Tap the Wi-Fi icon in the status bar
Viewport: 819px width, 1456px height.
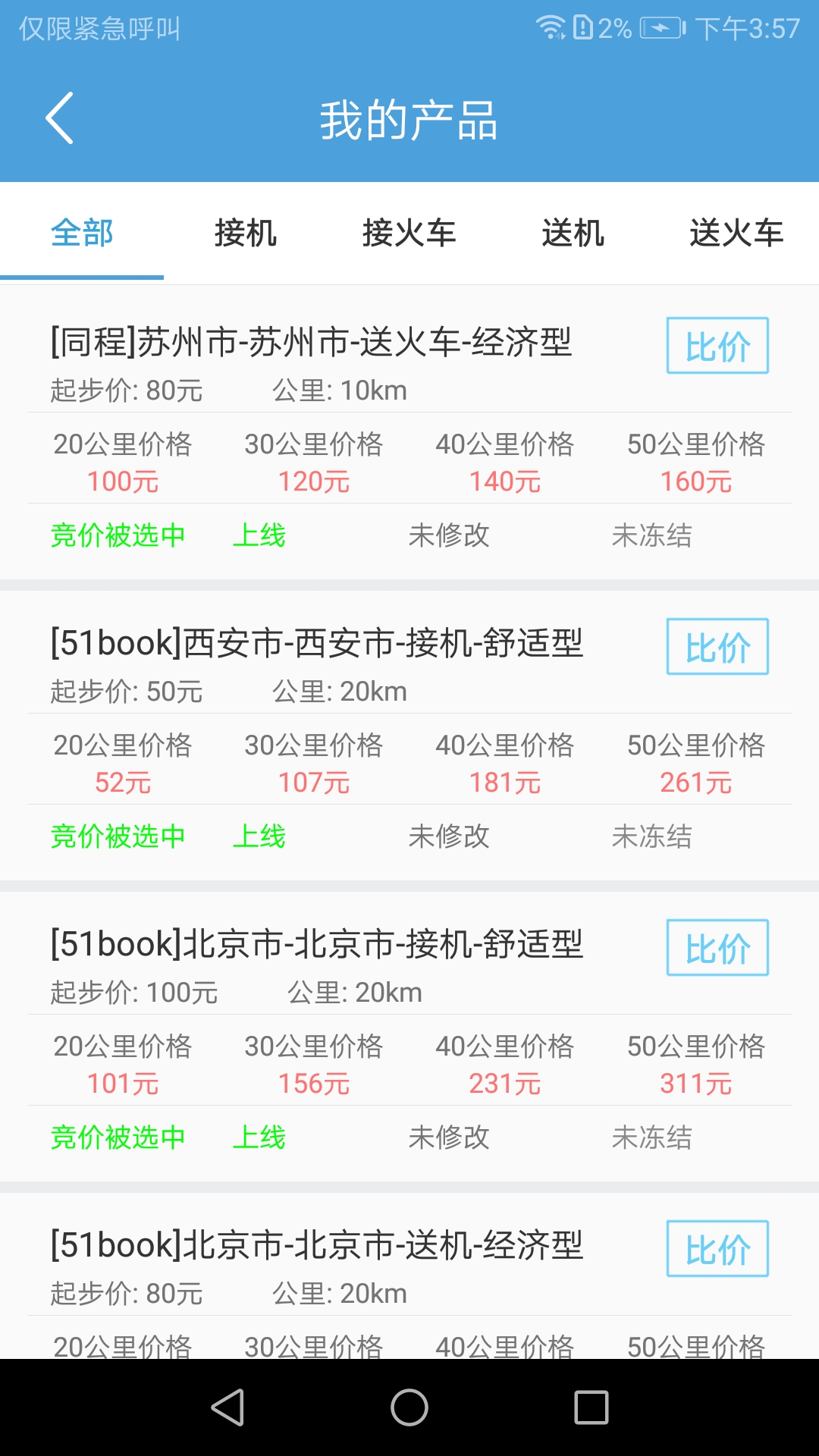[549, 27]
